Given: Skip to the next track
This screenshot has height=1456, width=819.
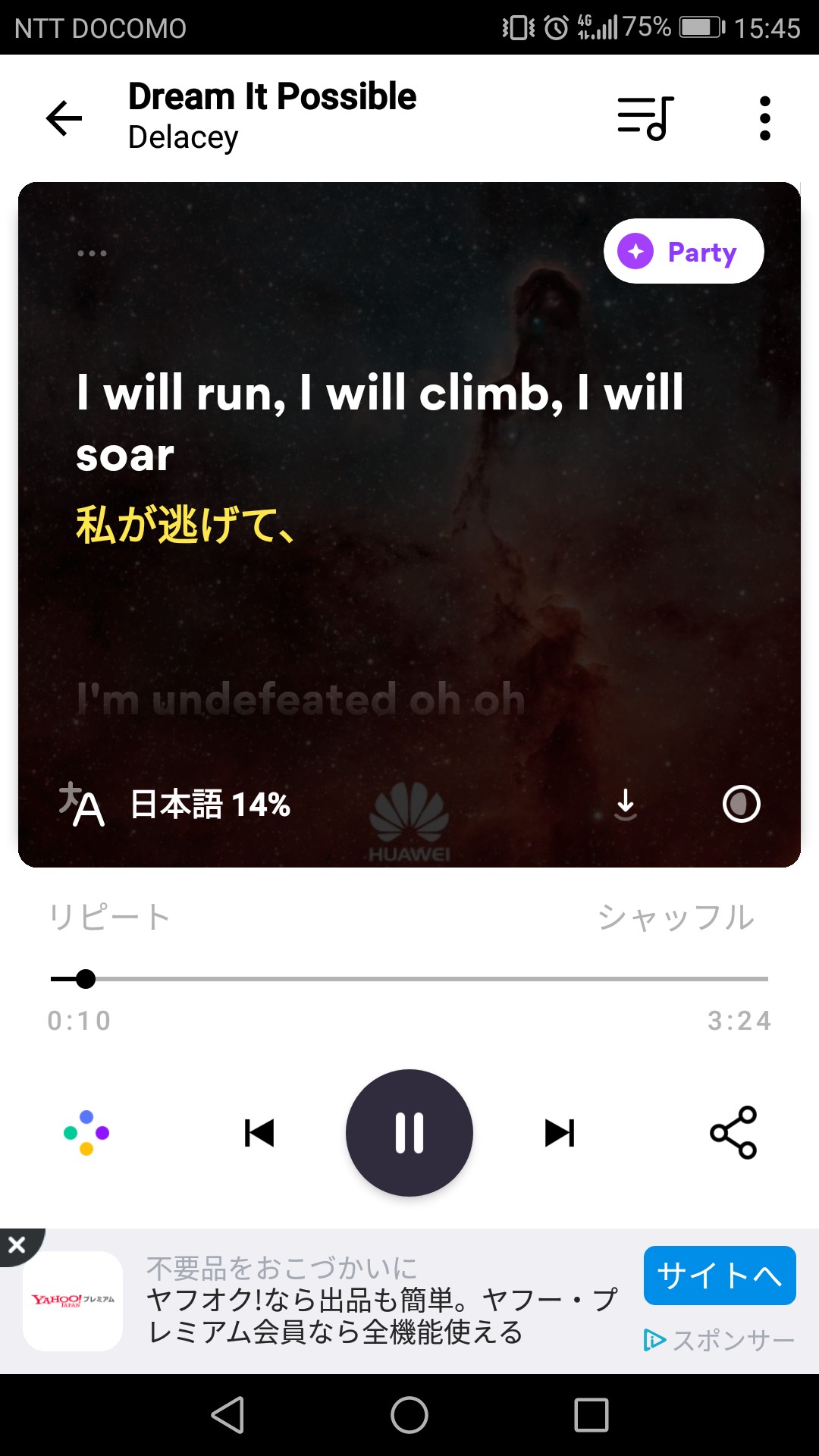Looking at the screenshot, I should tap(560, 1133).
